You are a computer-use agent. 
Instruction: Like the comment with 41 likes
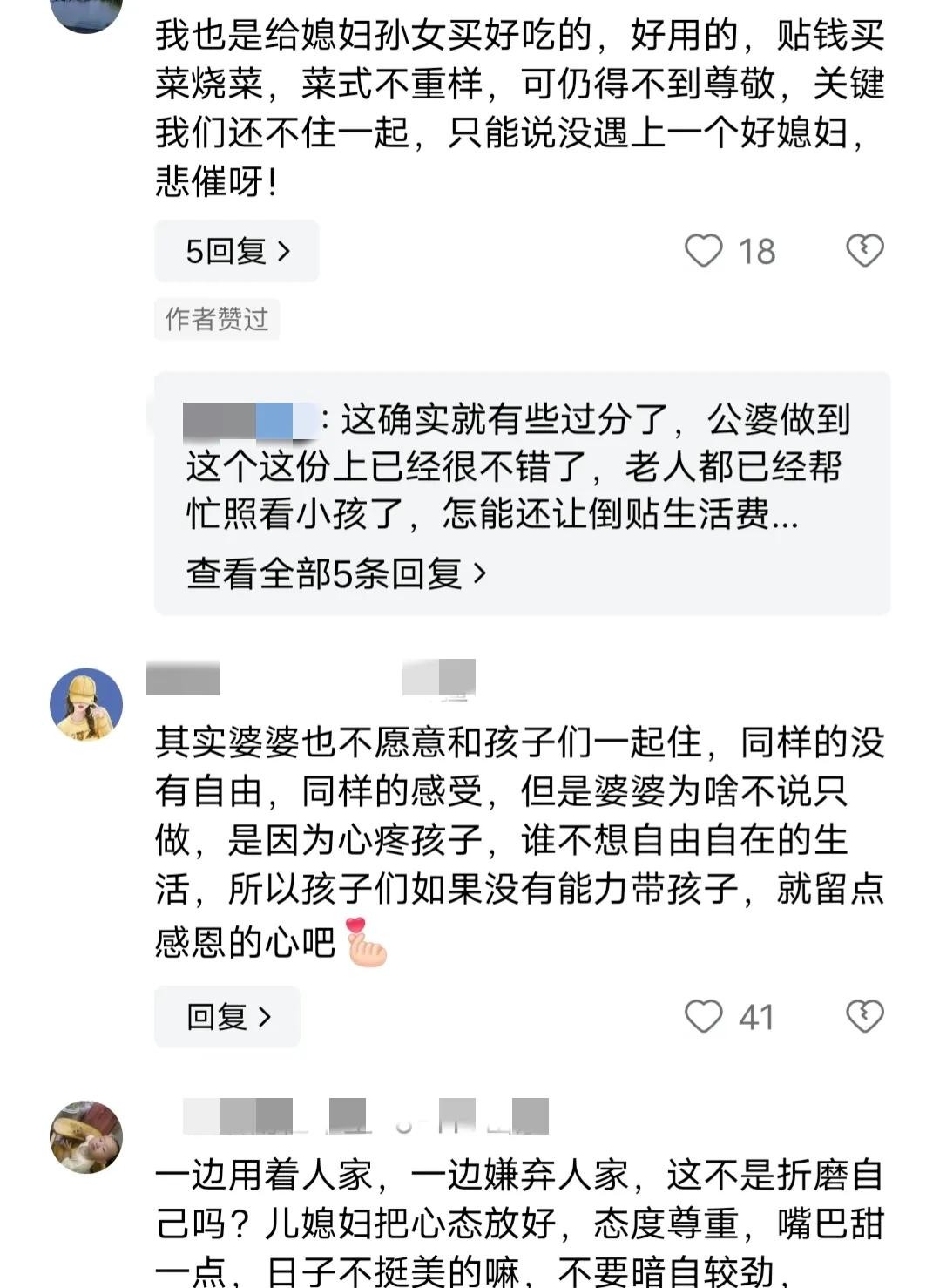pos(704,1016)
